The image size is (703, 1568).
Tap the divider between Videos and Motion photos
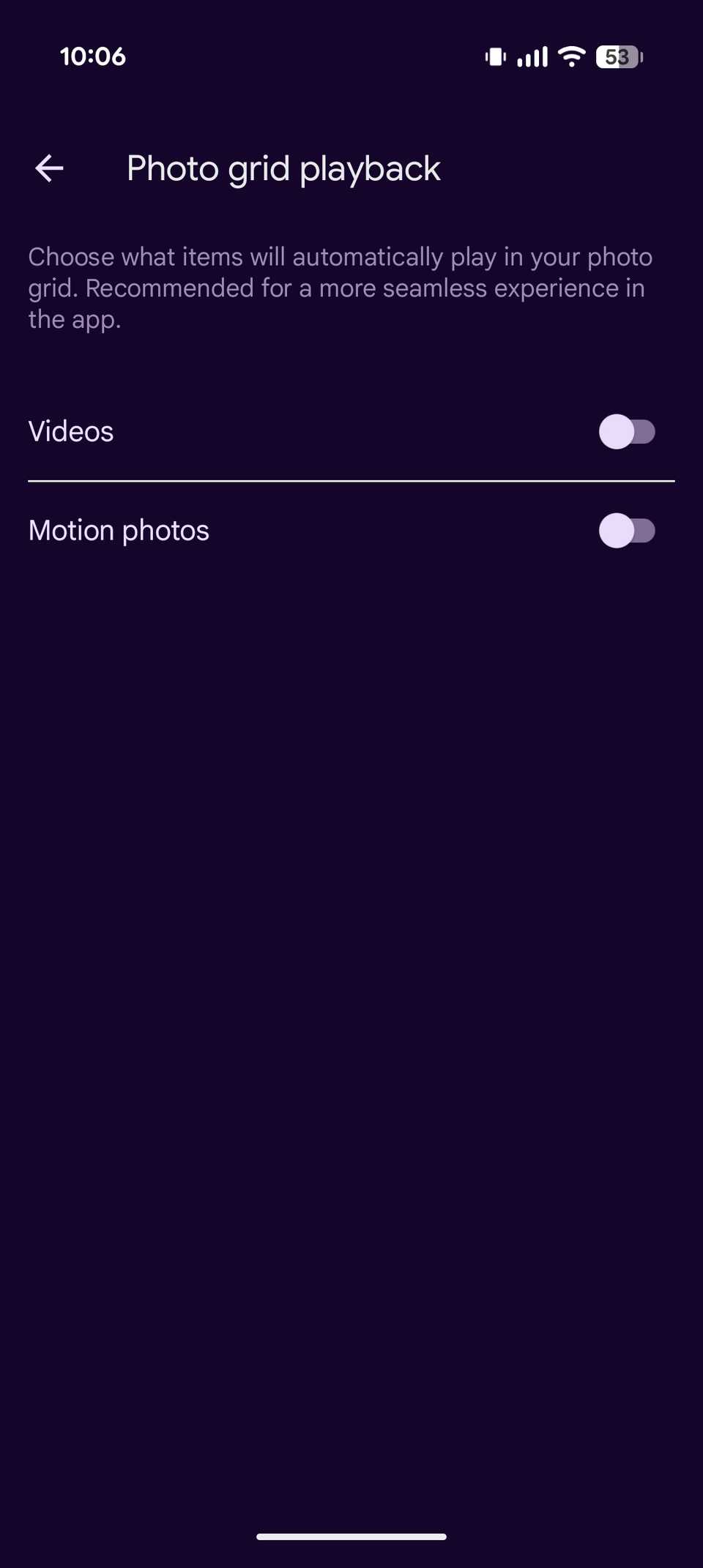pyautogui.click(x=351, y=481)
